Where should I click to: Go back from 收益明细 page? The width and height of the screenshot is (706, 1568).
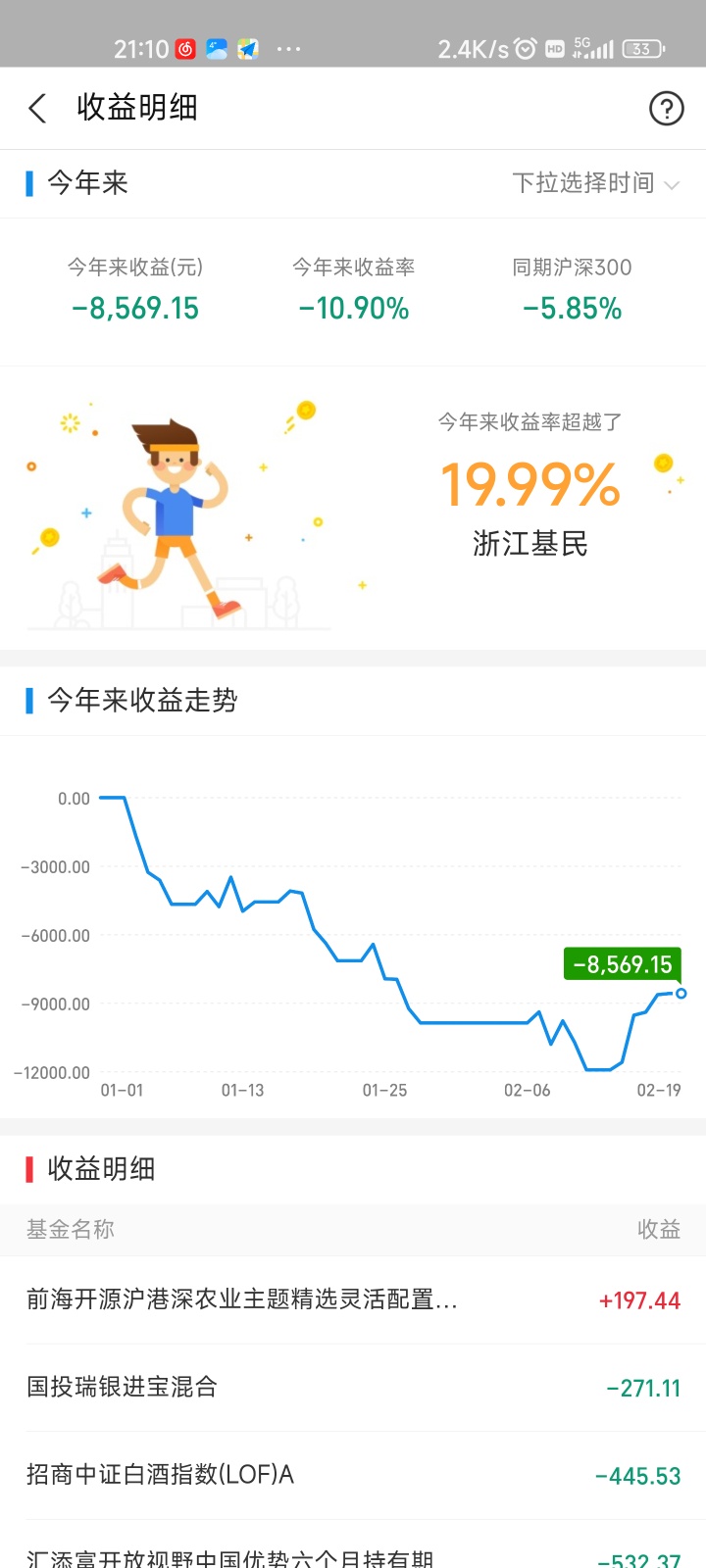(37, 108)
